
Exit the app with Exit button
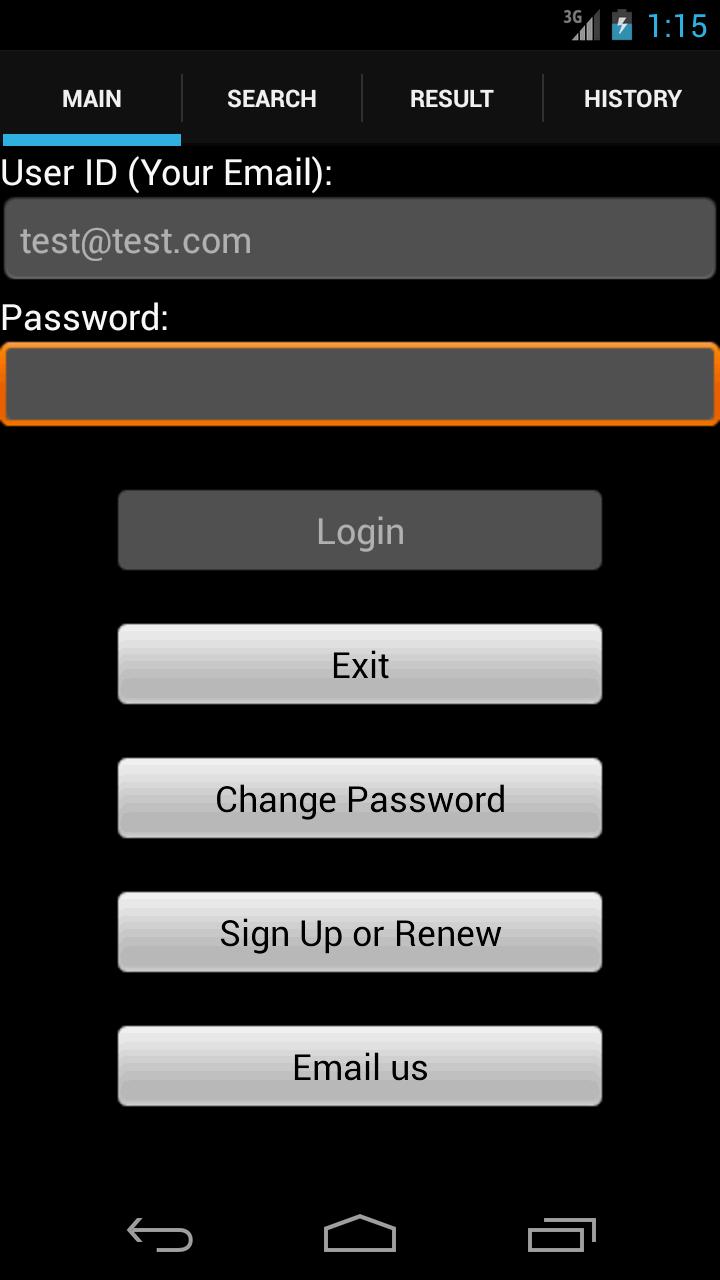pyautogui.click(x=360, y=665)
